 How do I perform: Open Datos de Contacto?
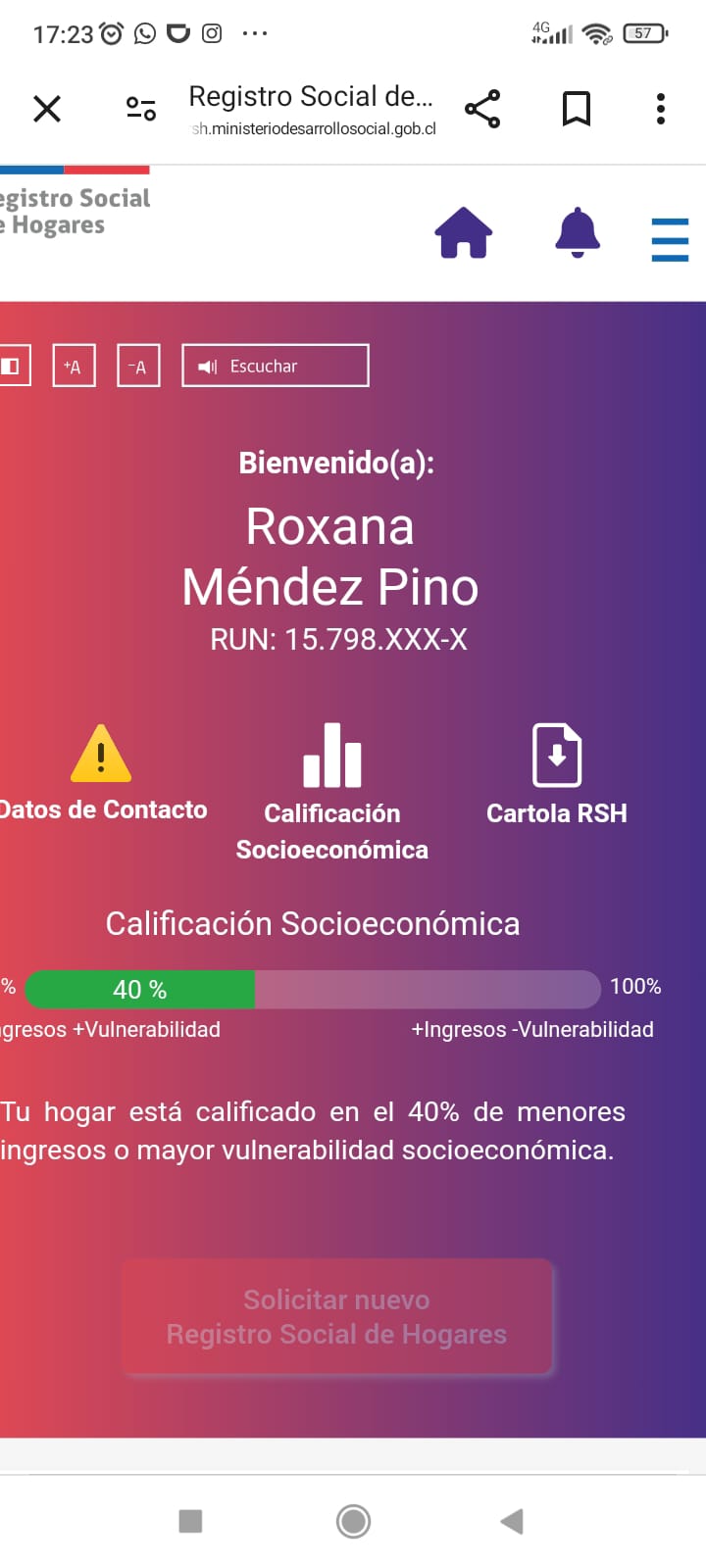click(102, 772)
